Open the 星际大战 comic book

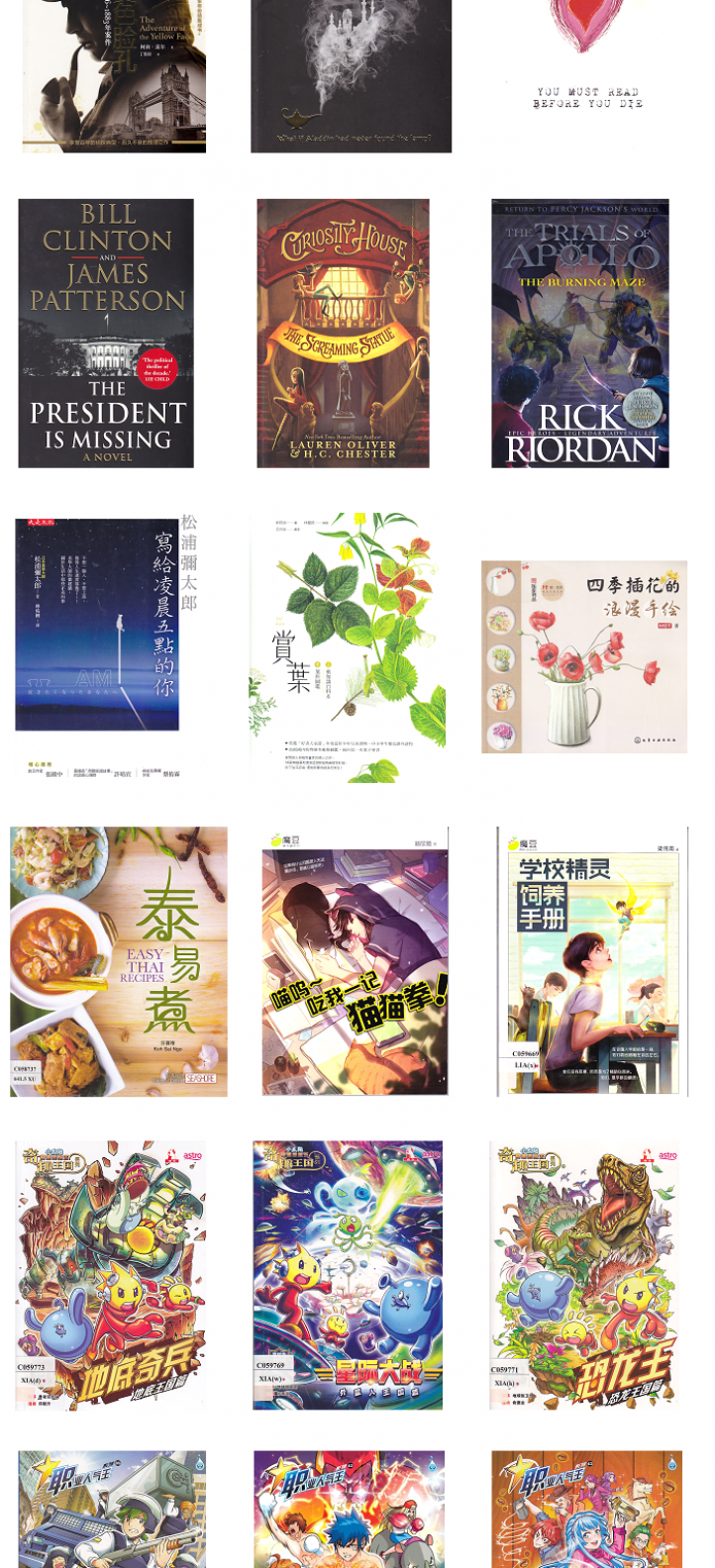pyautogui.click(x=348, y=1275)
